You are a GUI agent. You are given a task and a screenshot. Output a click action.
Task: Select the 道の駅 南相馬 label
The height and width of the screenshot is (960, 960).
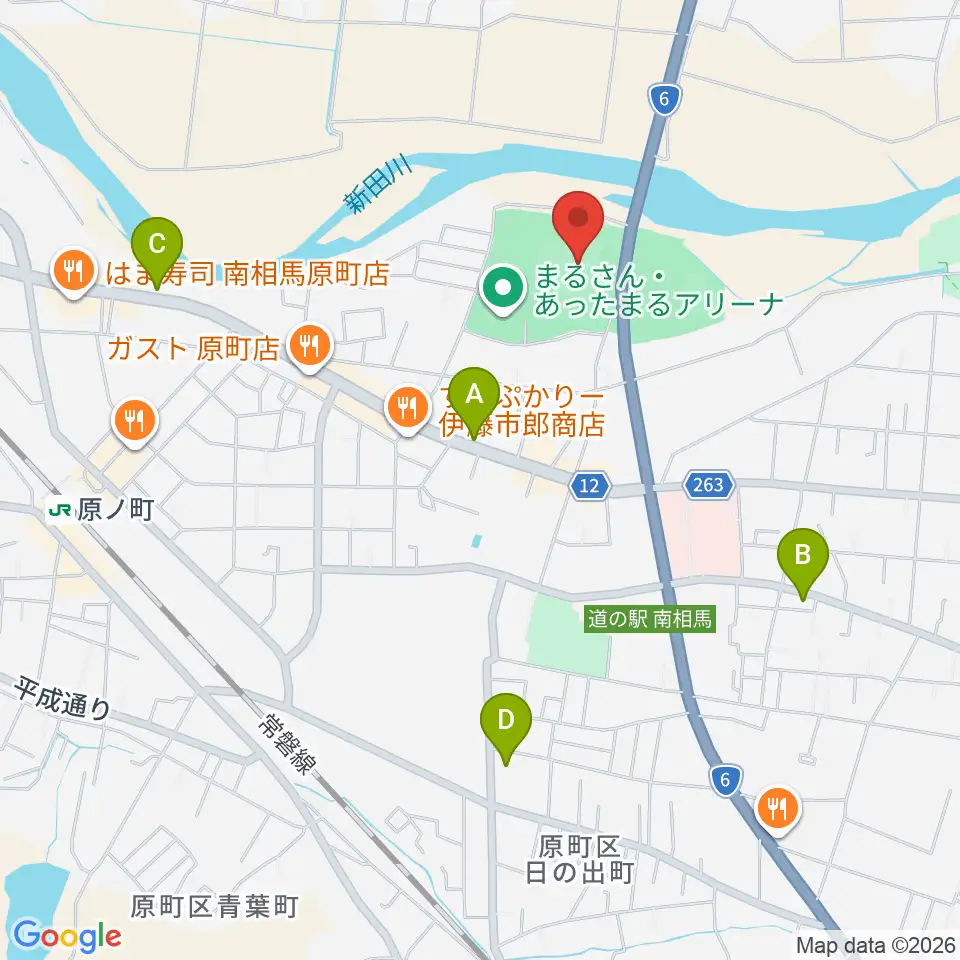tap(650, 619)
